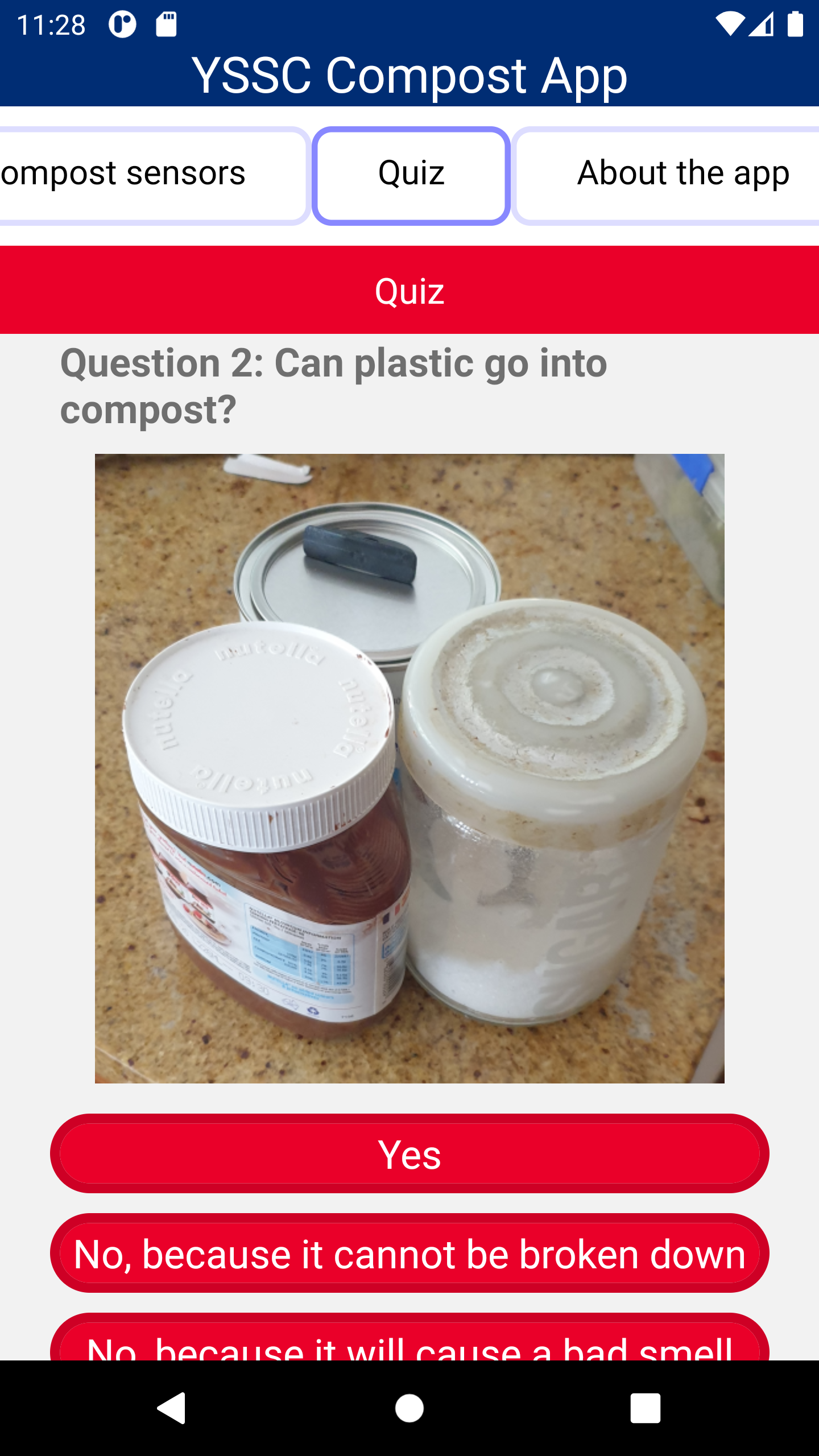This screenshot has width=819, height=1456.
Task: Go back using the system back button
Action: [172, 1408]
